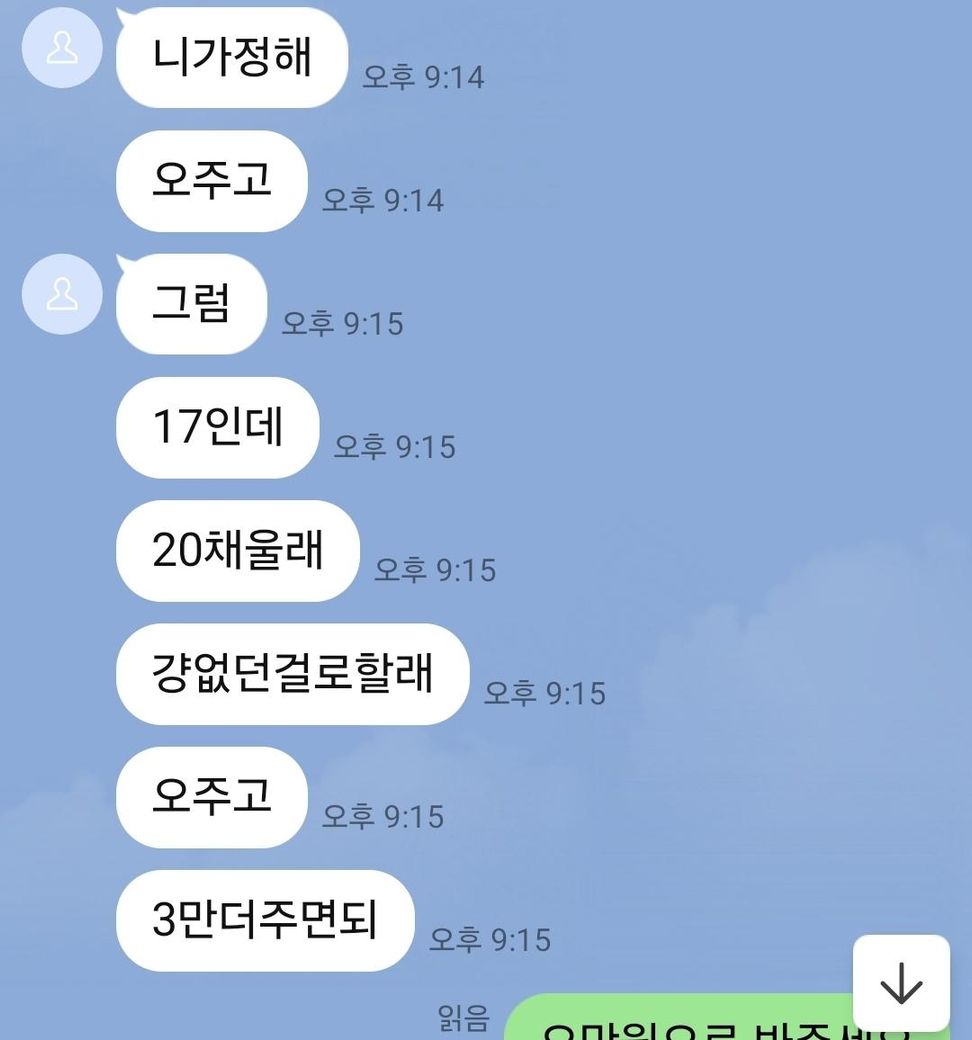Screen dimensions: 972x1040
Task: Open sender profile avatar beside 그럼
Action: (62, 294)
